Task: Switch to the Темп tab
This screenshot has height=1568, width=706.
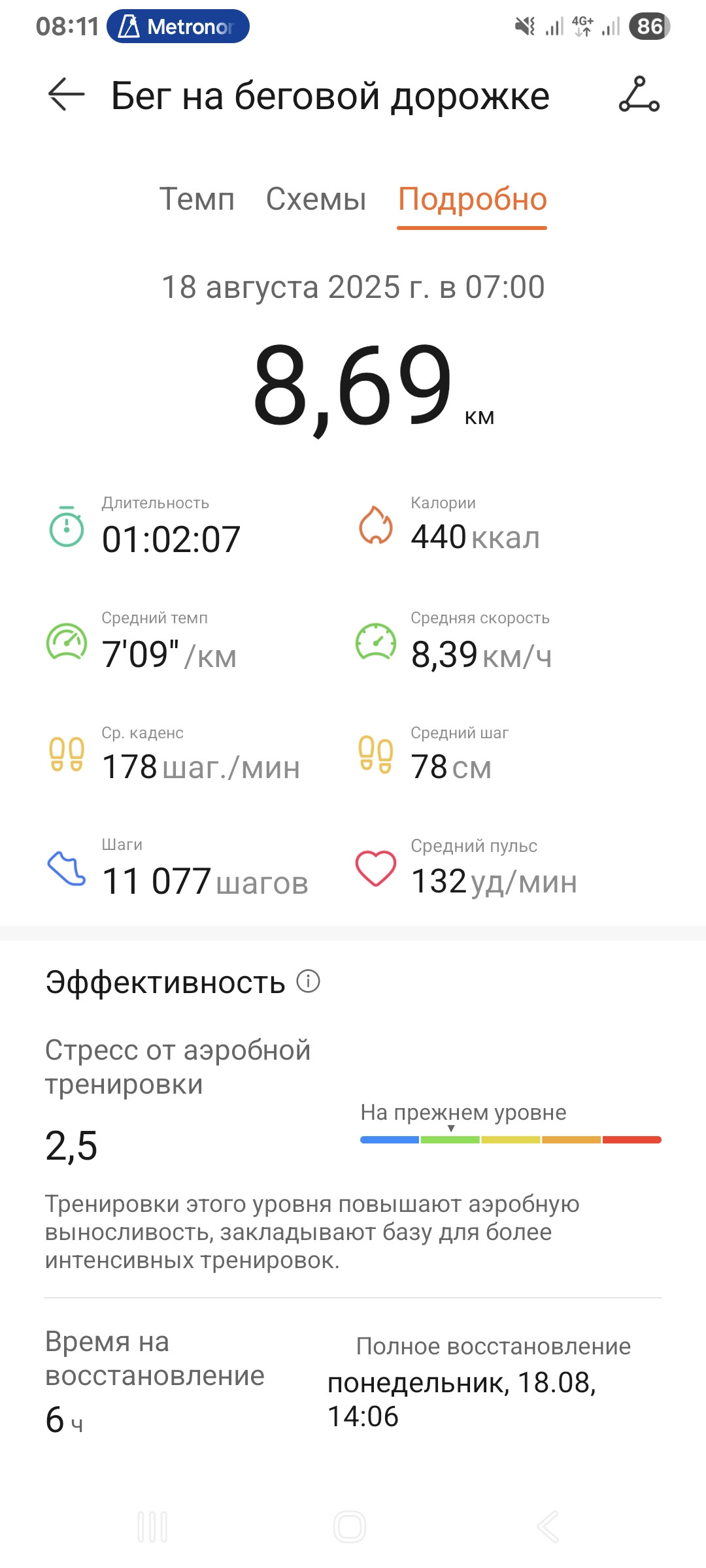Action: tap(197, 199)
